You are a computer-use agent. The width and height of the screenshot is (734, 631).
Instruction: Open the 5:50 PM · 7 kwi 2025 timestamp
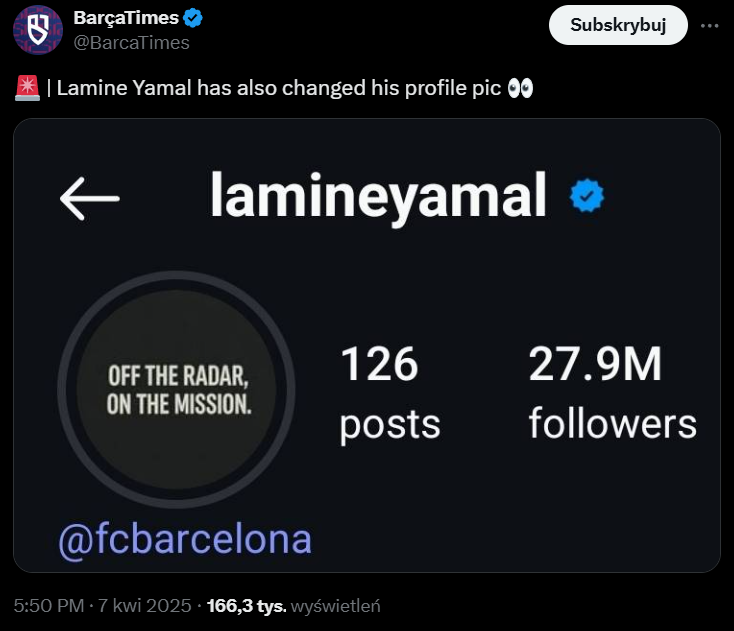point(104,606)
